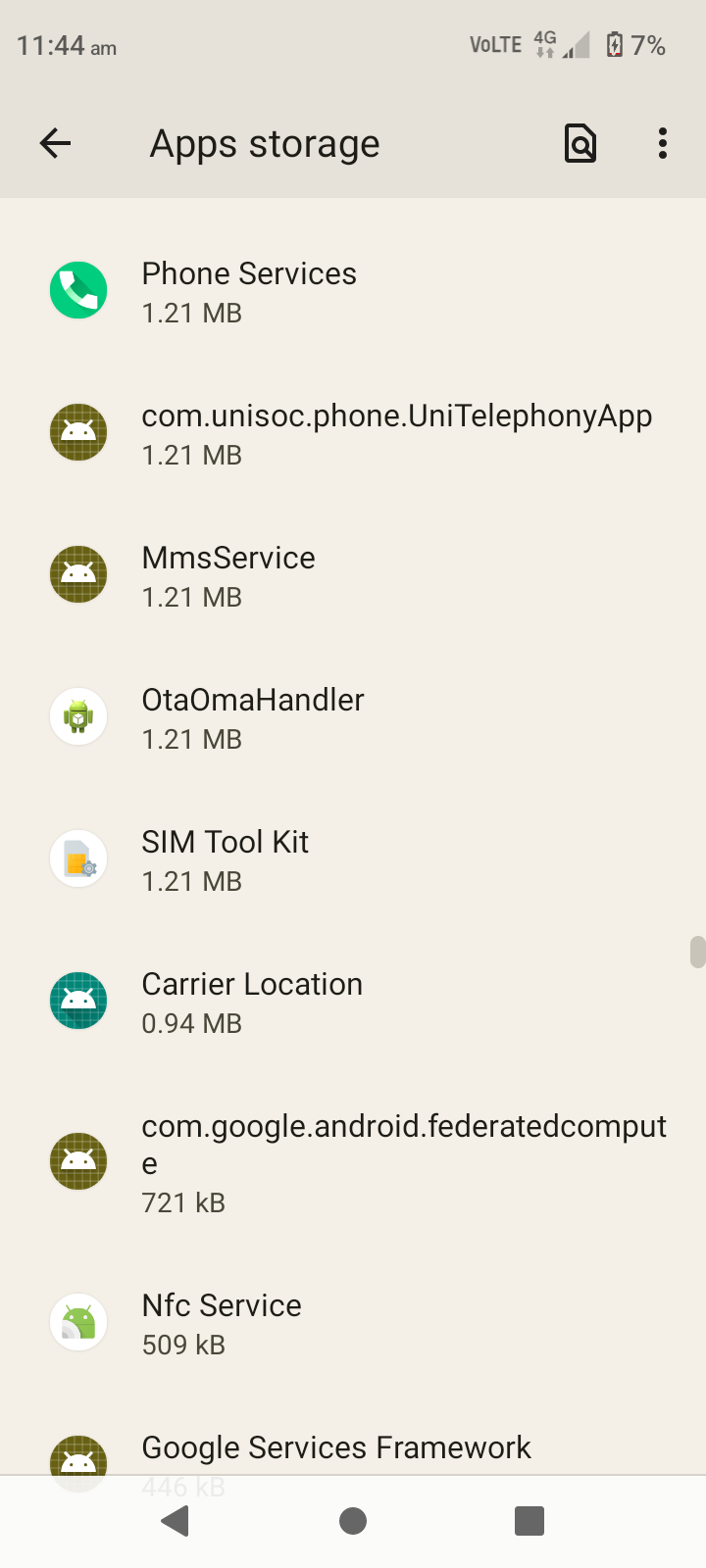Open Phone Services storage details
706x1568 pixels.
353,291
